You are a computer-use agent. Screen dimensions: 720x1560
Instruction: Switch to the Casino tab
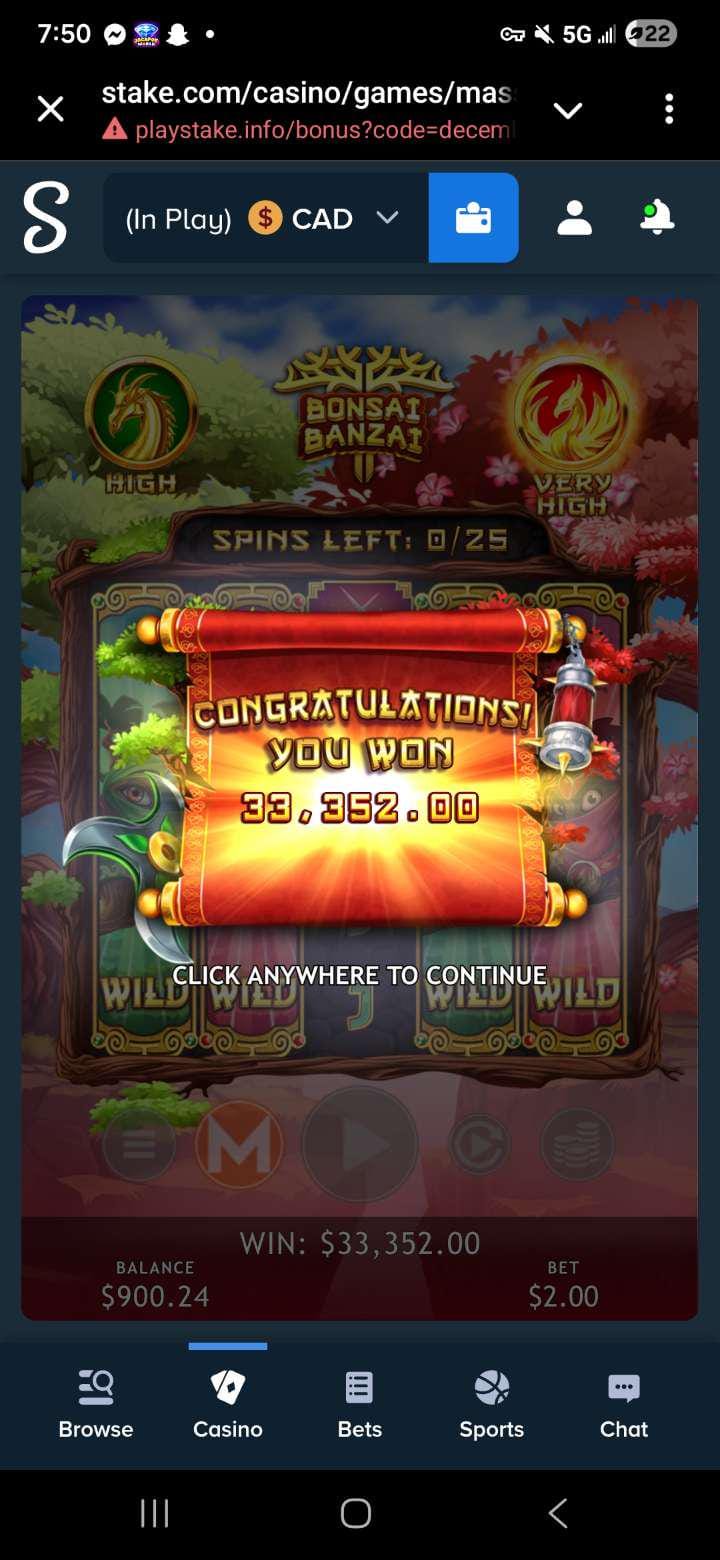pos(228,1405)
